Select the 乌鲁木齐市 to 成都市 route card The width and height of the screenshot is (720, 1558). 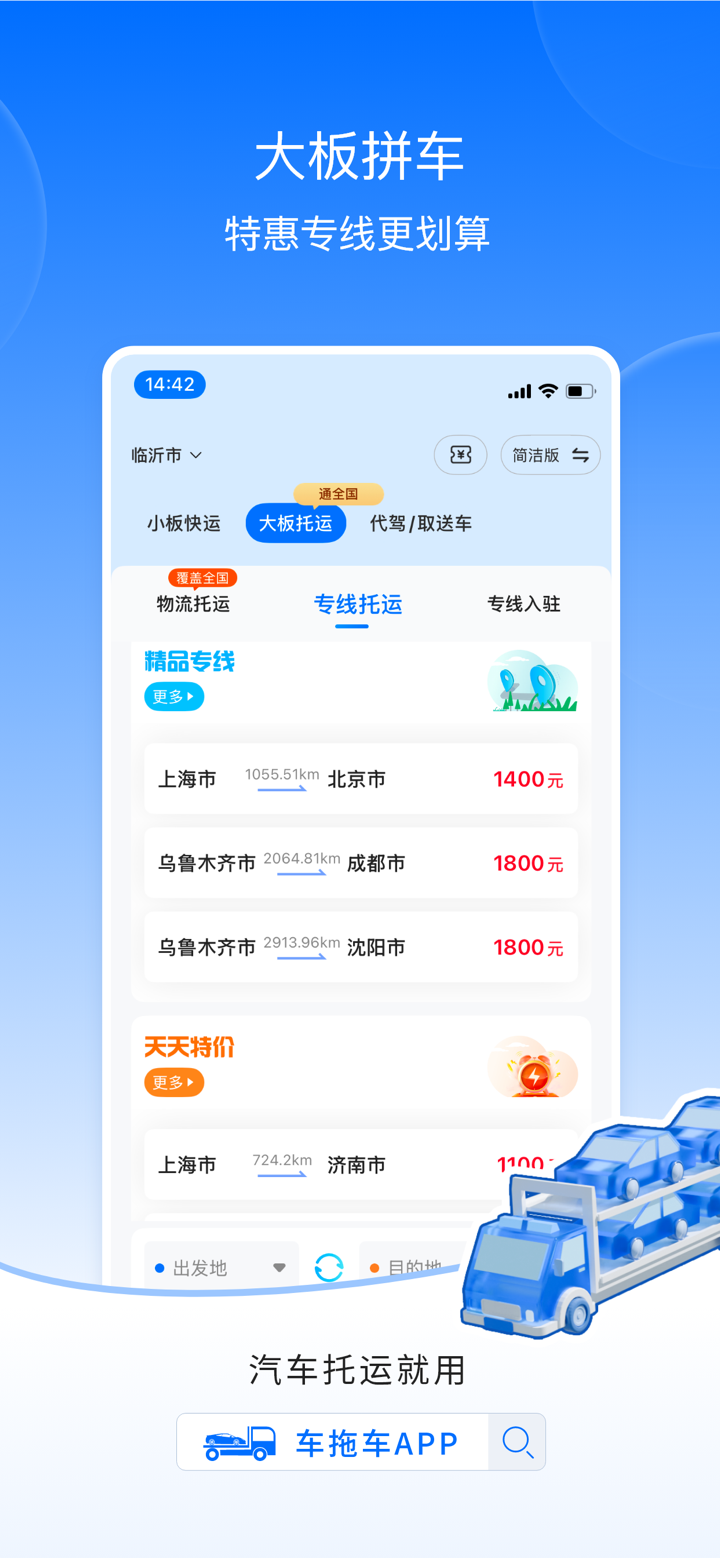pyautogui.click(x=360, y=862)
